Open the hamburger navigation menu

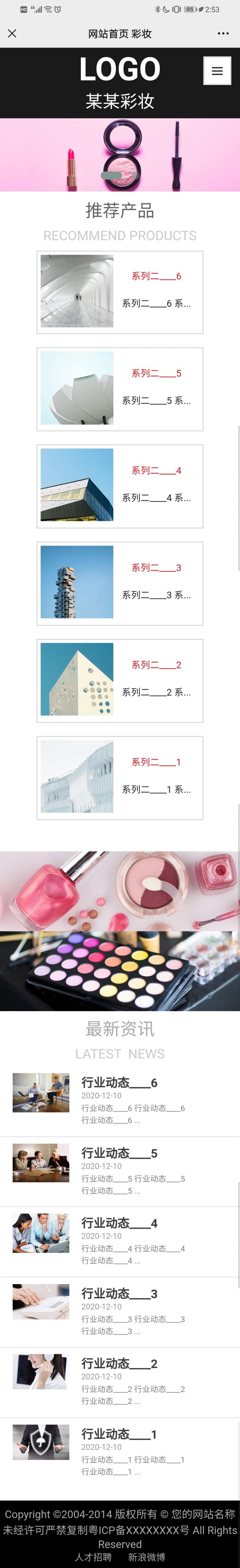(217, 71)
